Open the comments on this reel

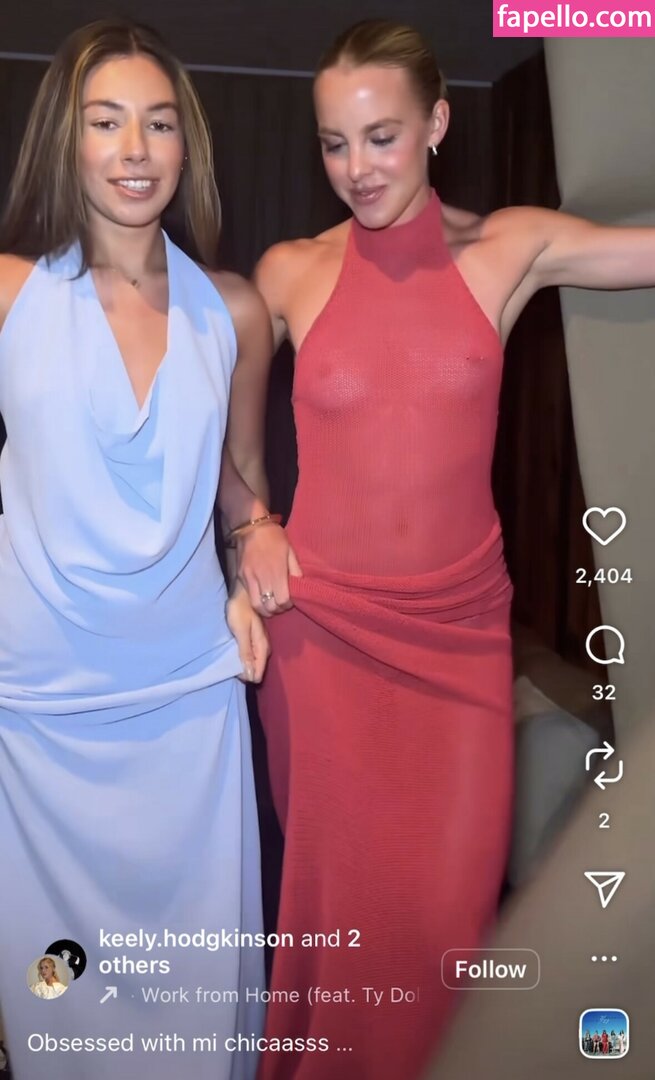click(604, 646)
